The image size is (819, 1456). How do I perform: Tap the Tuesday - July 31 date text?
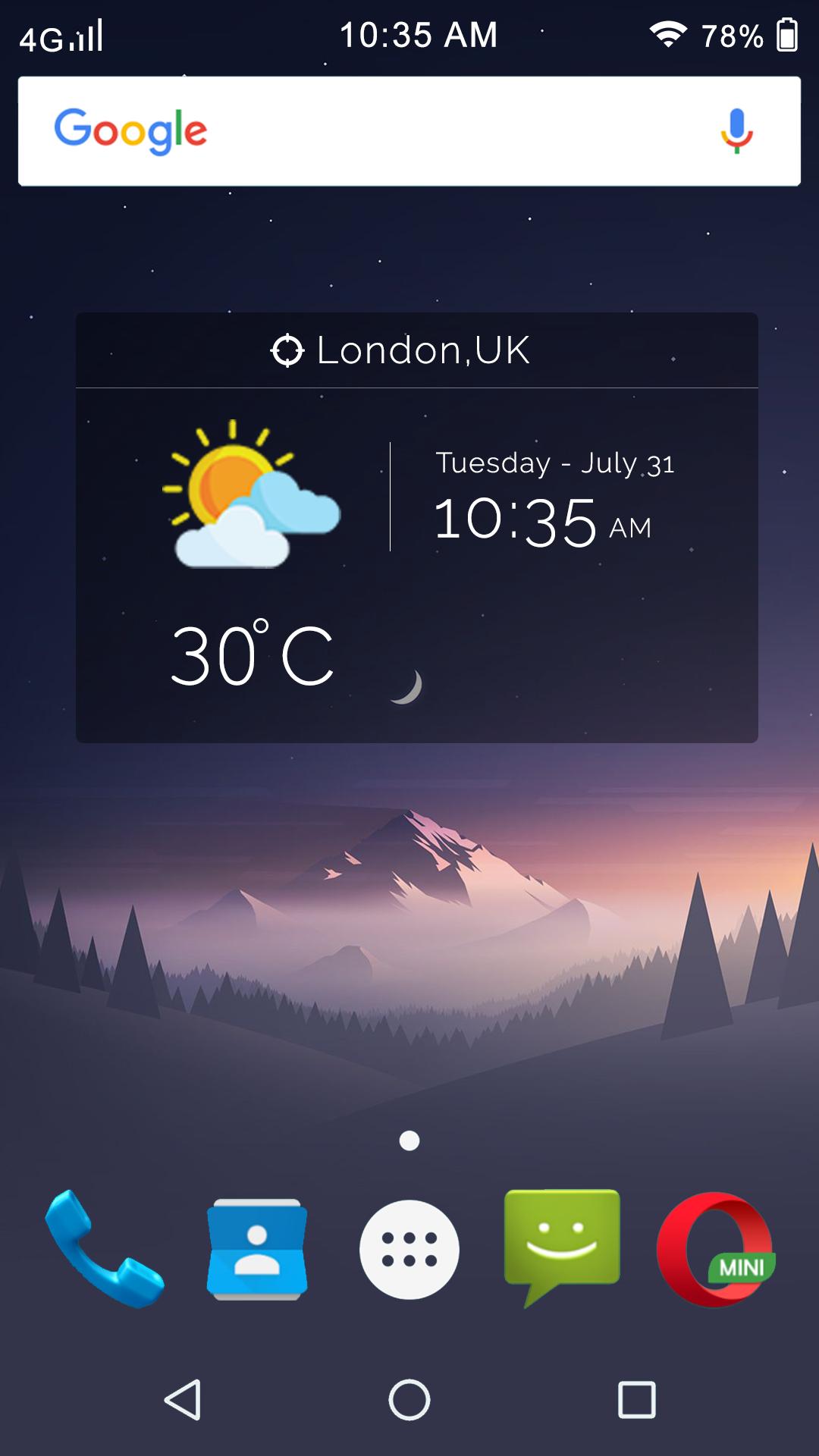(x=556, y=463)
